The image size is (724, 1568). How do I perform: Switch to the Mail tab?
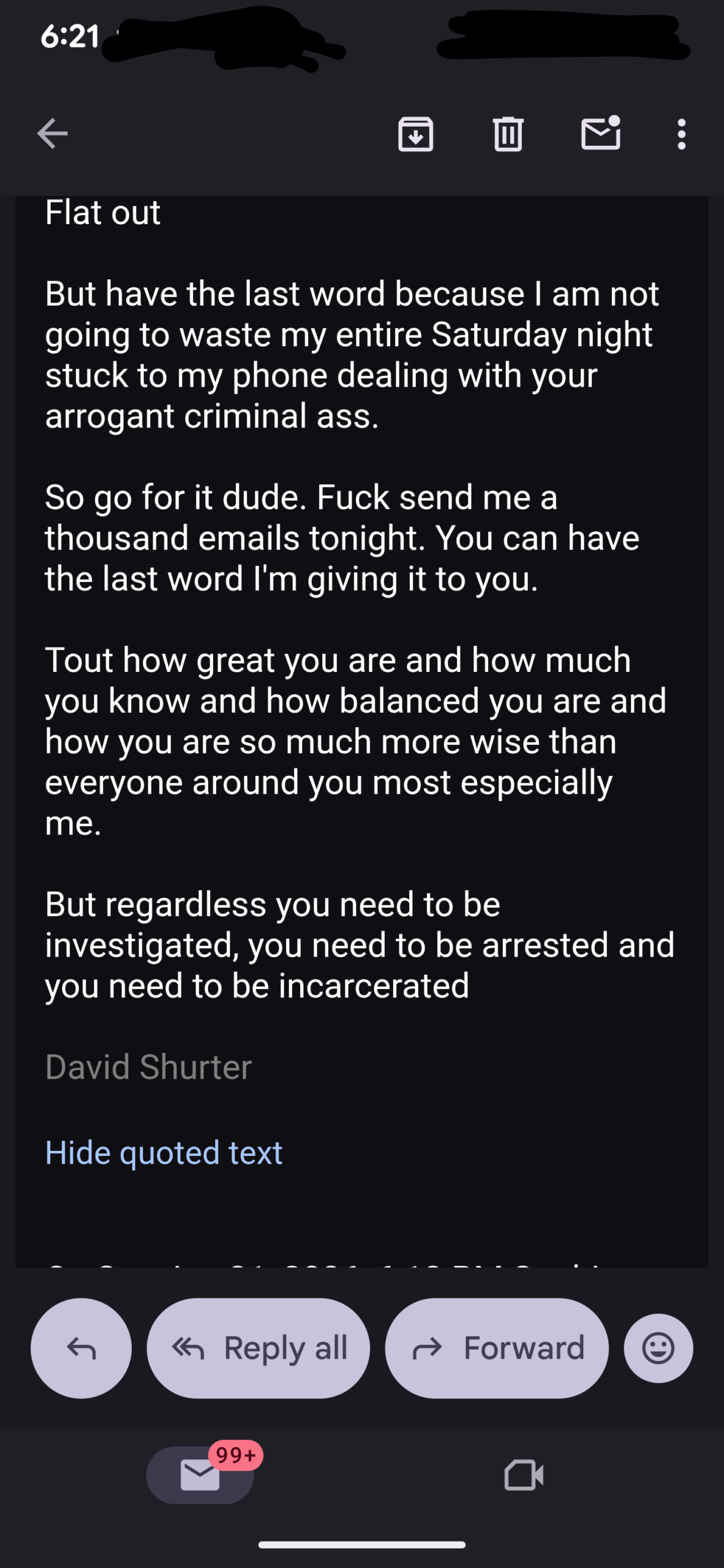coord(200,1474)
